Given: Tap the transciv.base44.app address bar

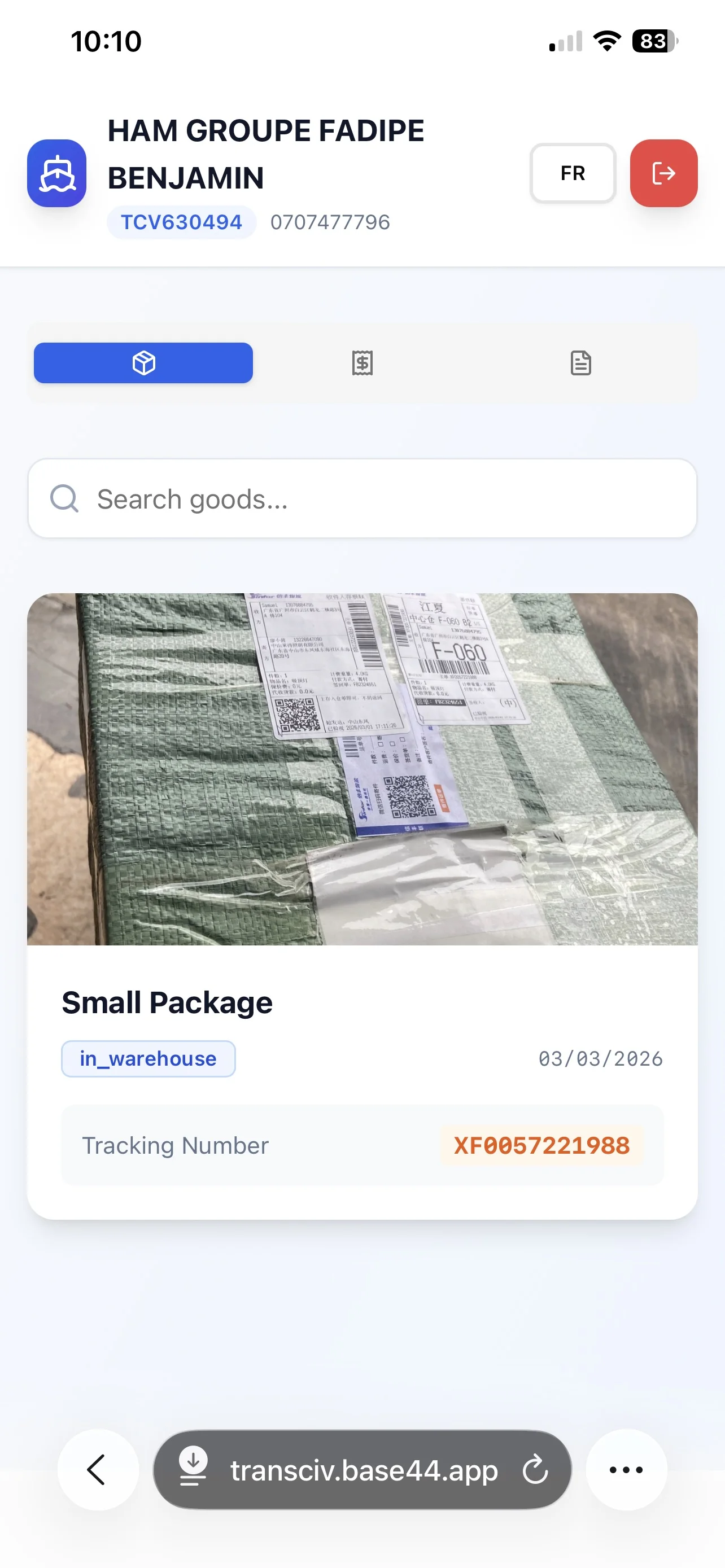Looking at the screenshot, I should click(x=364, y=1469).
